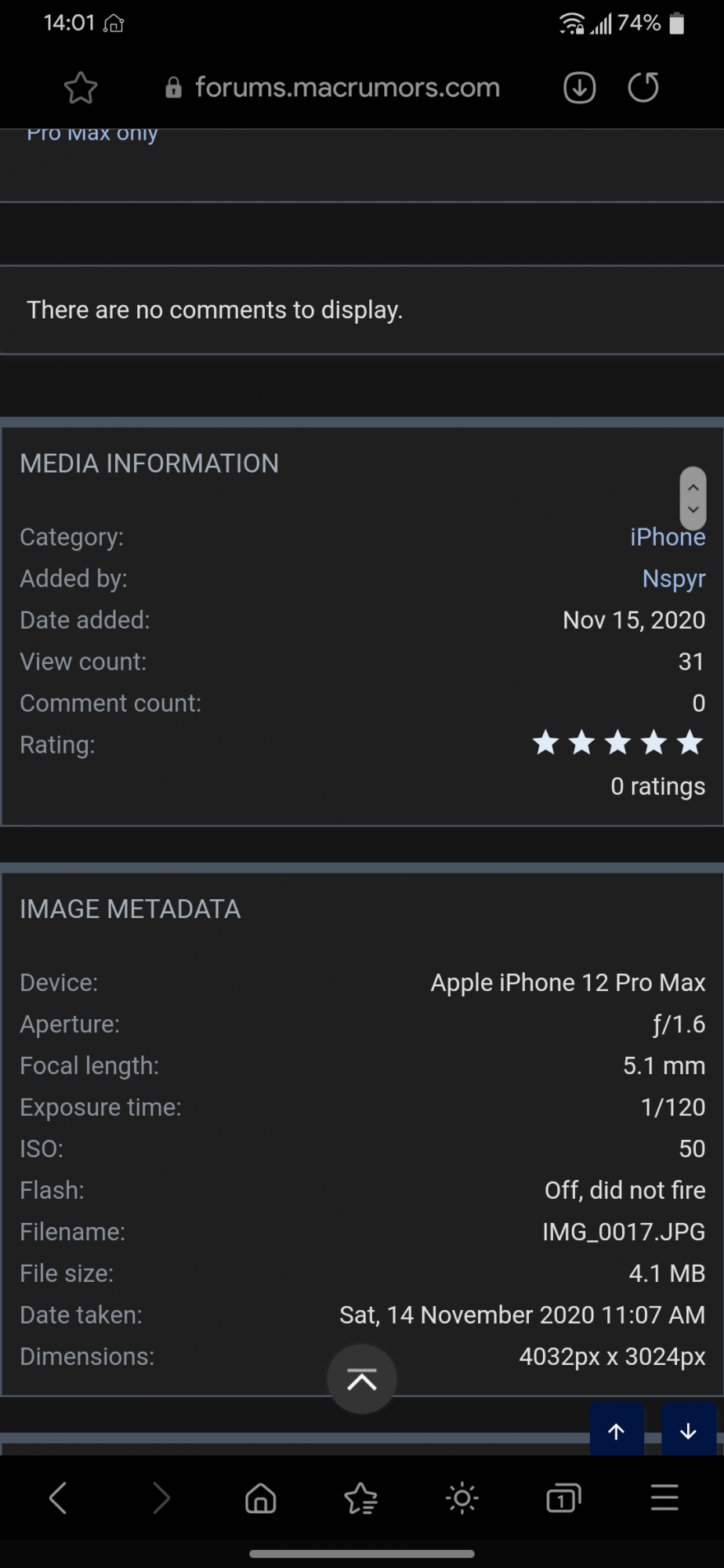Tap the forums.macrumors.com address bar
The image size is (724, 1568).
tap(332, 88)
